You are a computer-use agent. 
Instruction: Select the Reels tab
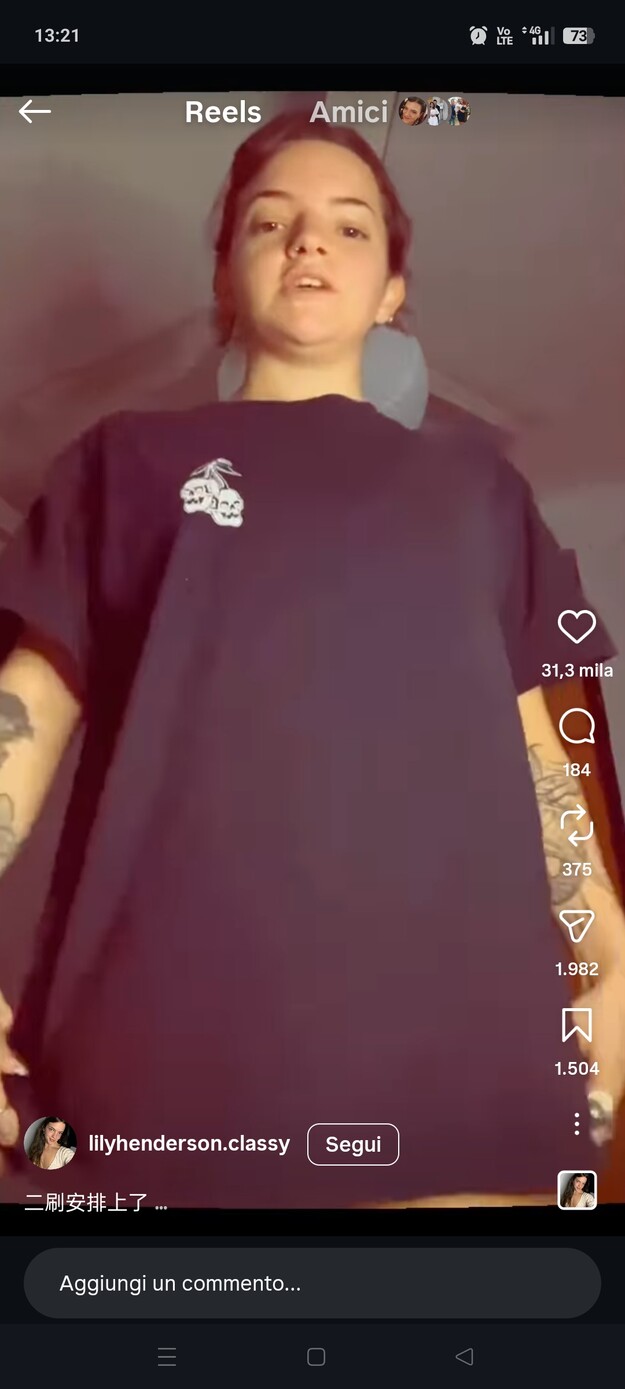[223, 112]
